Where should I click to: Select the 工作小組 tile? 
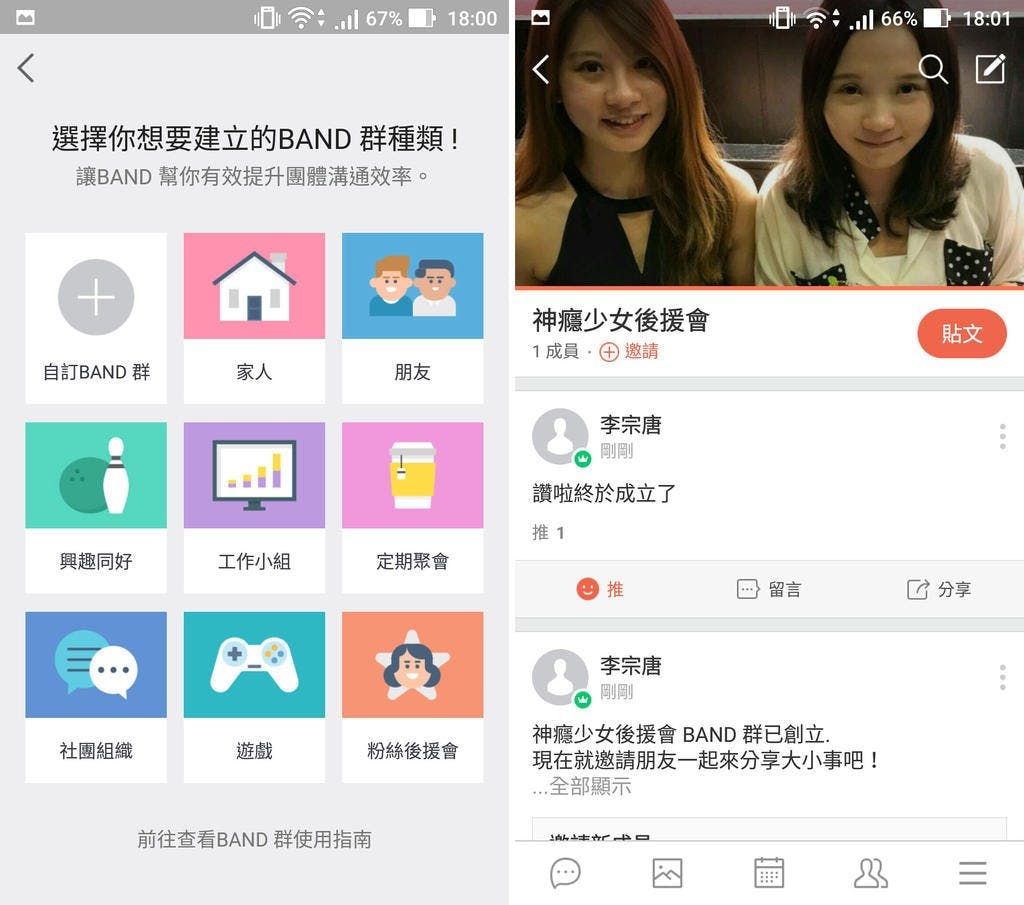pos(254,507)
